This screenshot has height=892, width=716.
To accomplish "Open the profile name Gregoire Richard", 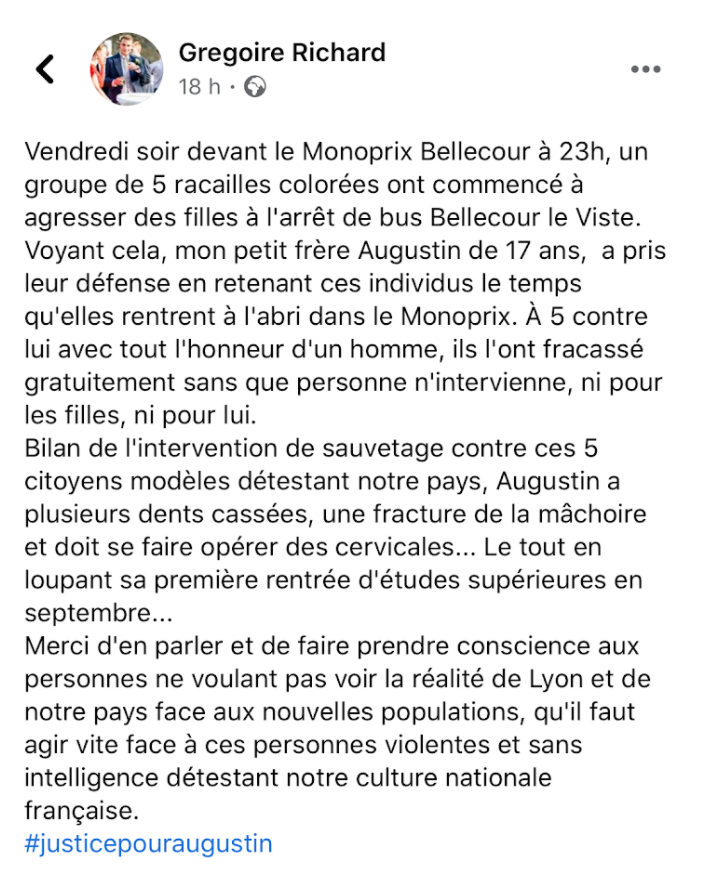I will 281,53.
